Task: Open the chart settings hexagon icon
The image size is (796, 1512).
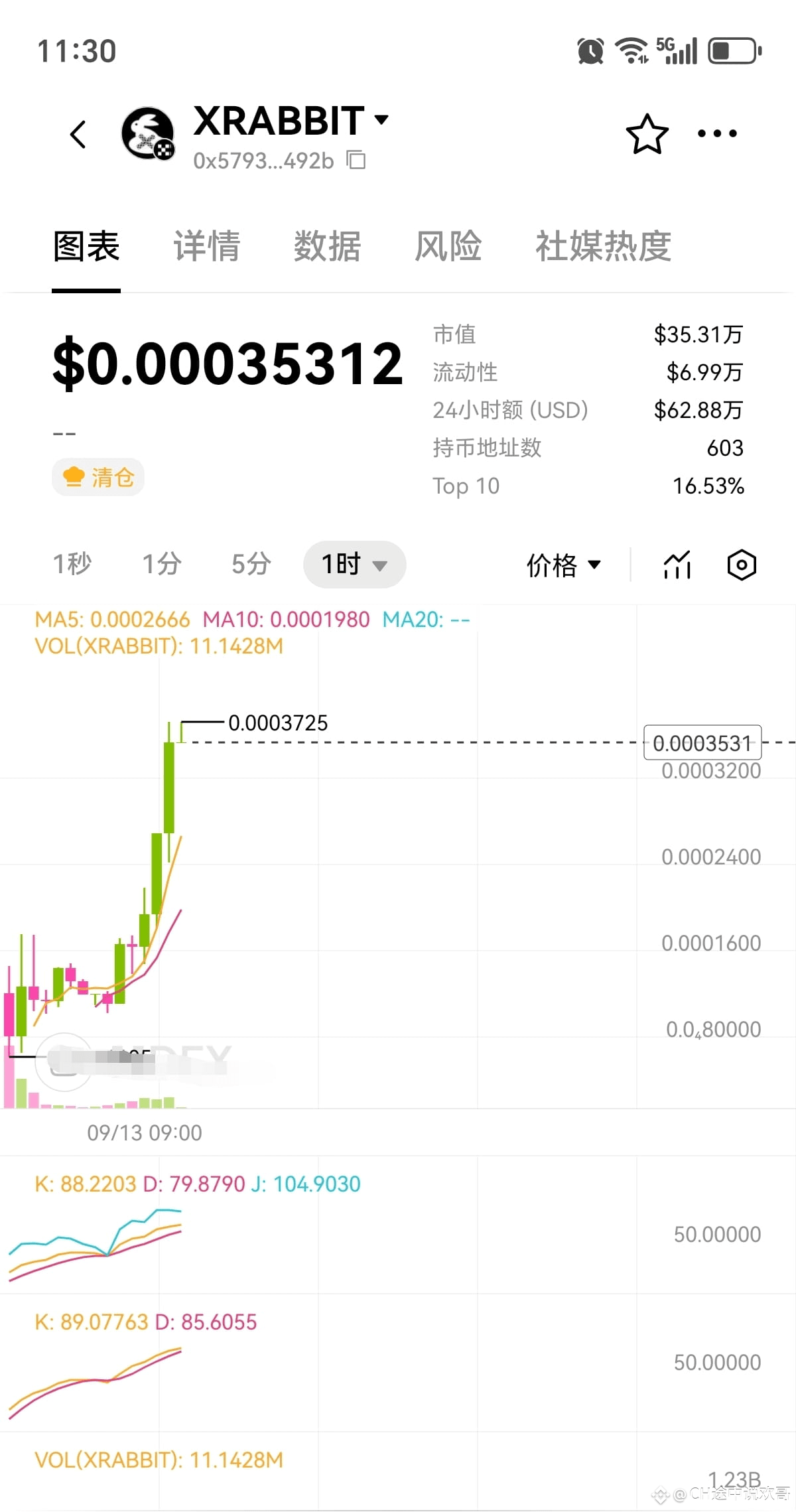Action: [741, 565]
